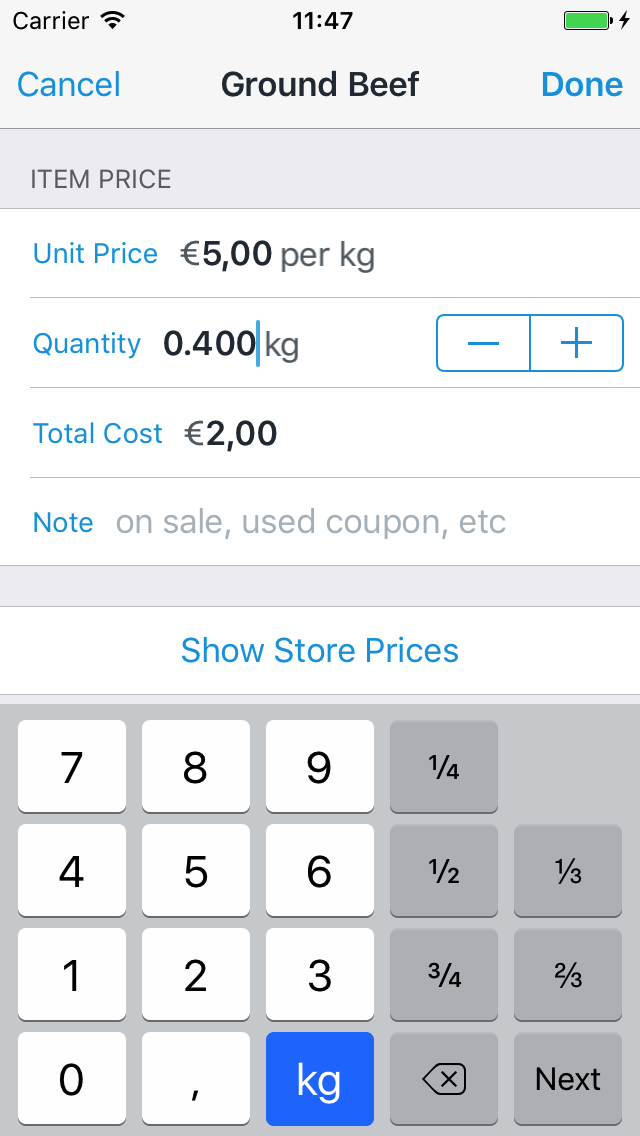The width and height of the screenshot is (640, 1136).
Task: Type digit 5 on the keypad
Action: [x=196, y=871]
